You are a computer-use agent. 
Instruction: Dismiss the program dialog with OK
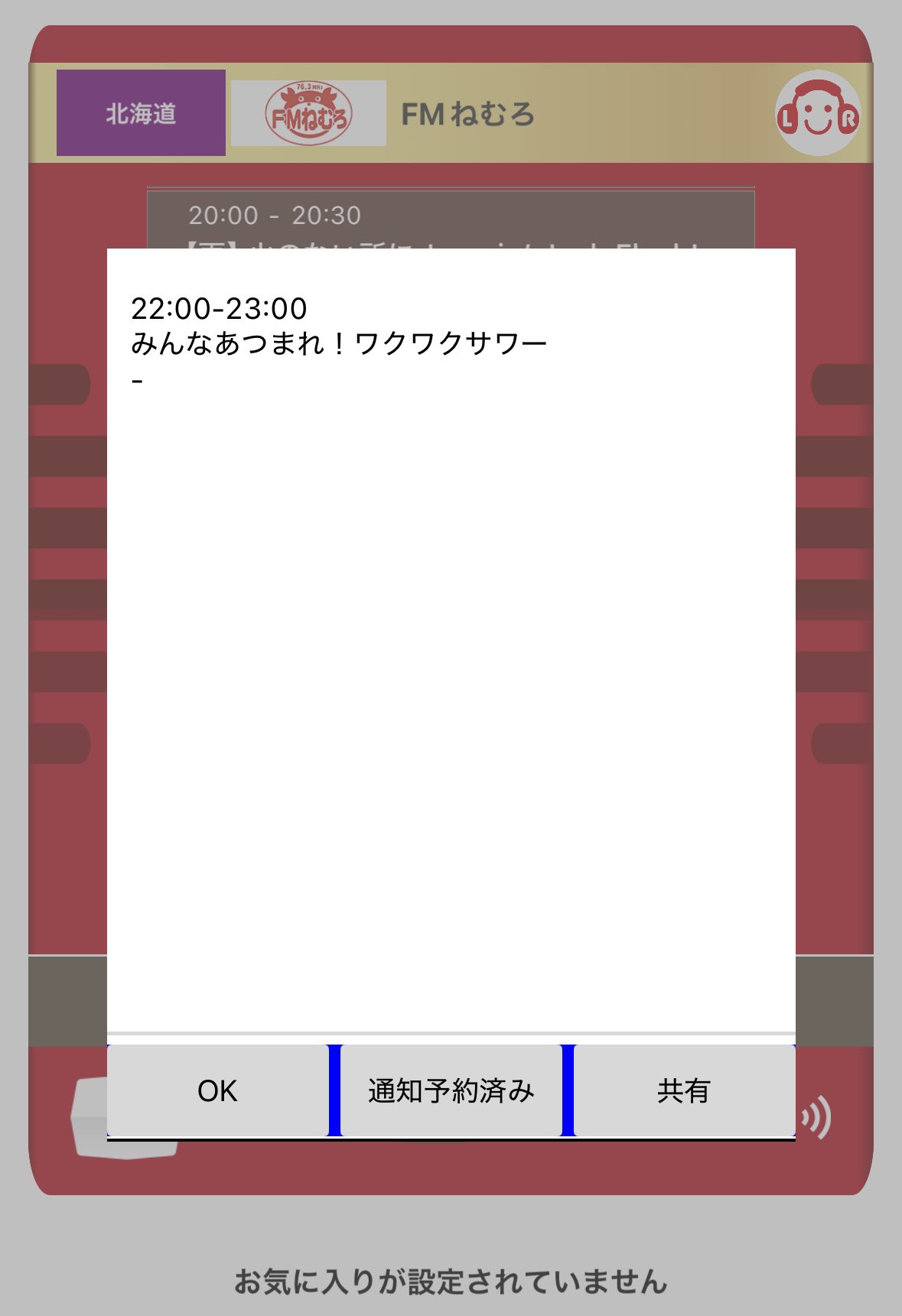pyautogui.click(x=218, y=1090)
